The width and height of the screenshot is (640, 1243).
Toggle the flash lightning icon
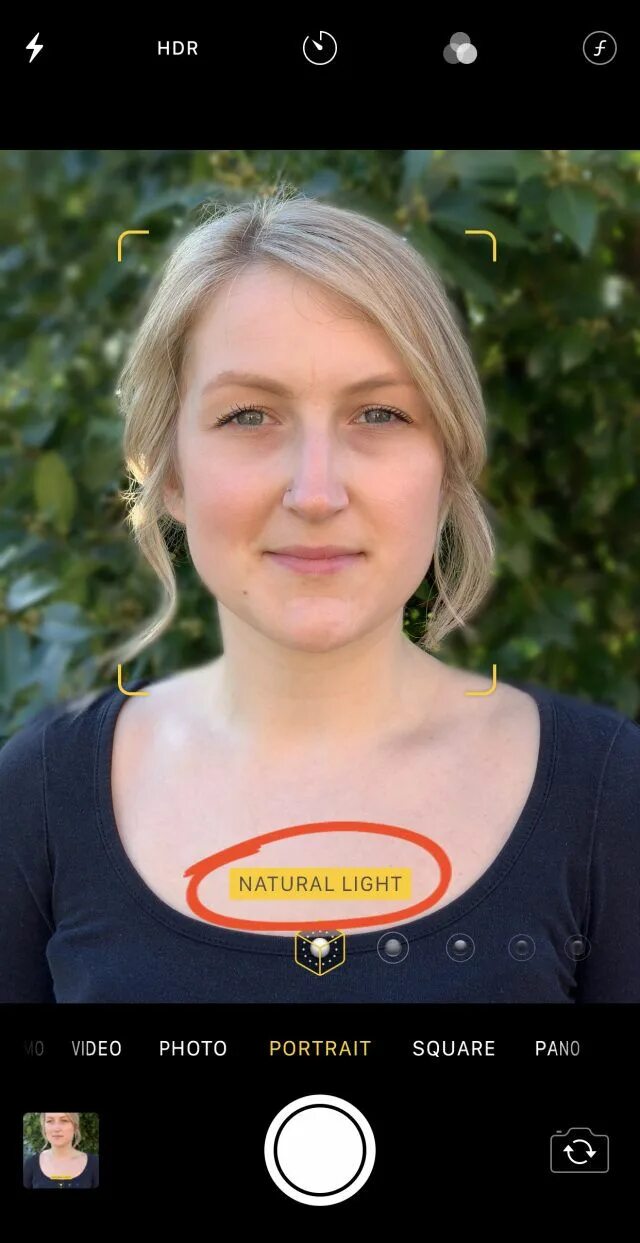coord(34,47)
